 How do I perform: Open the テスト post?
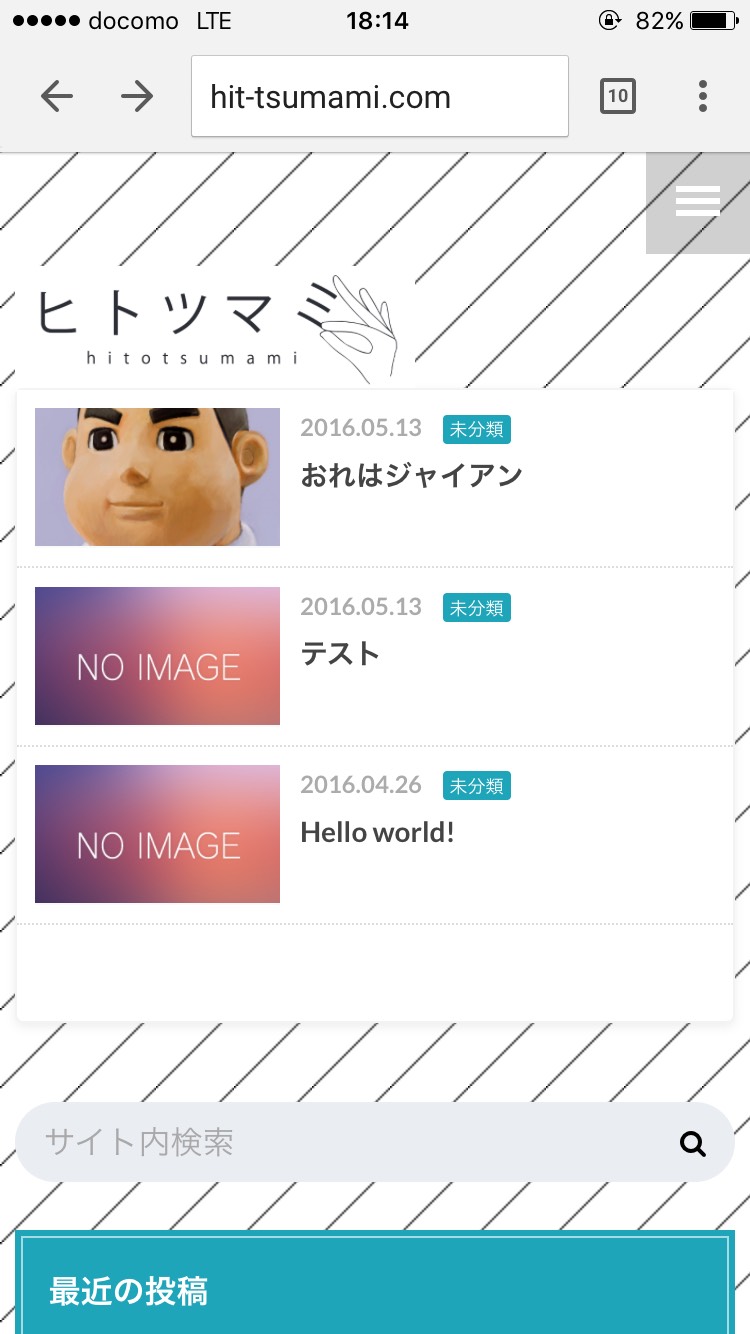[340, 654]
